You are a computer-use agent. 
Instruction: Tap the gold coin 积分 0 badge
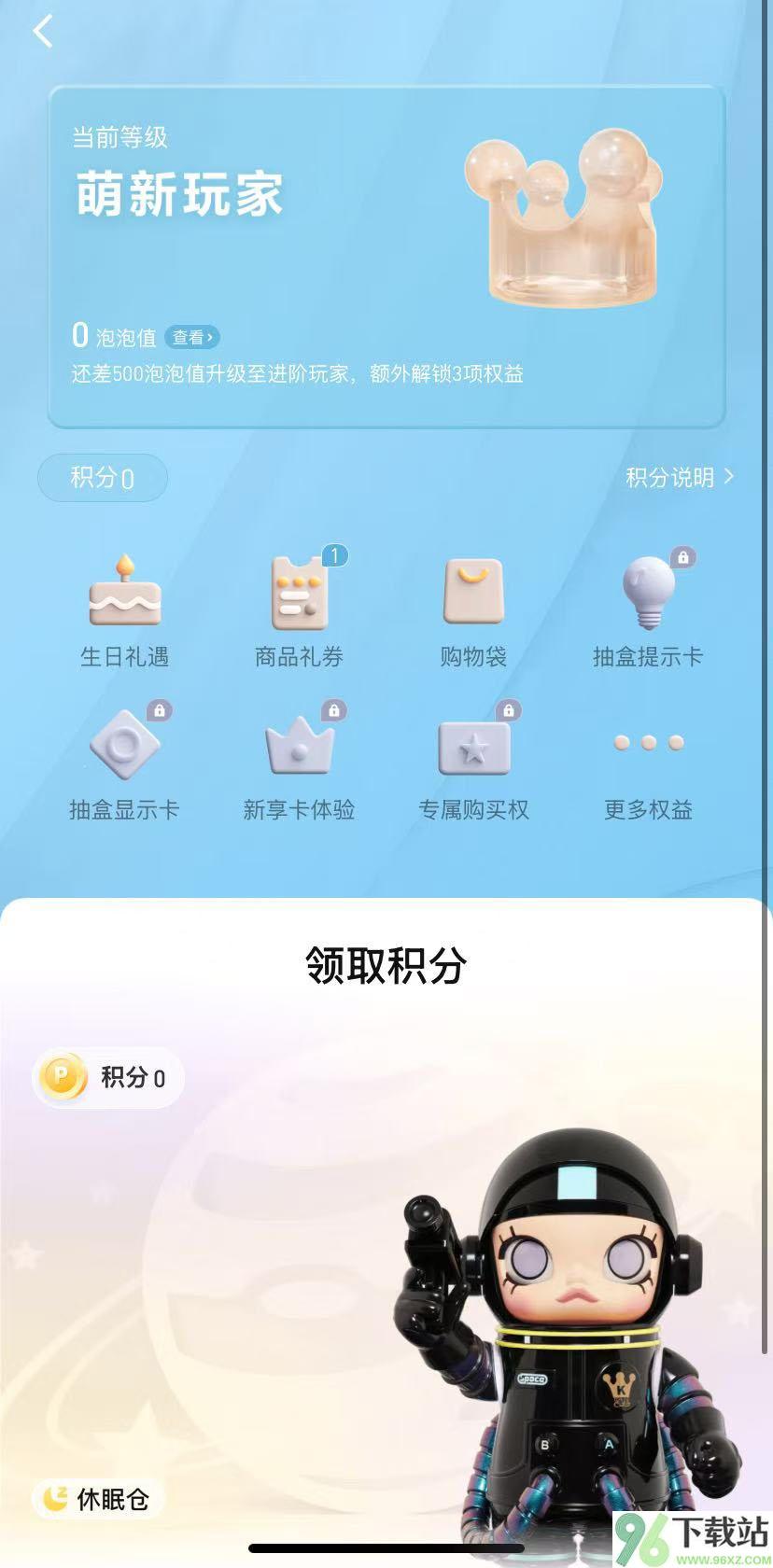pos(108,1078)
